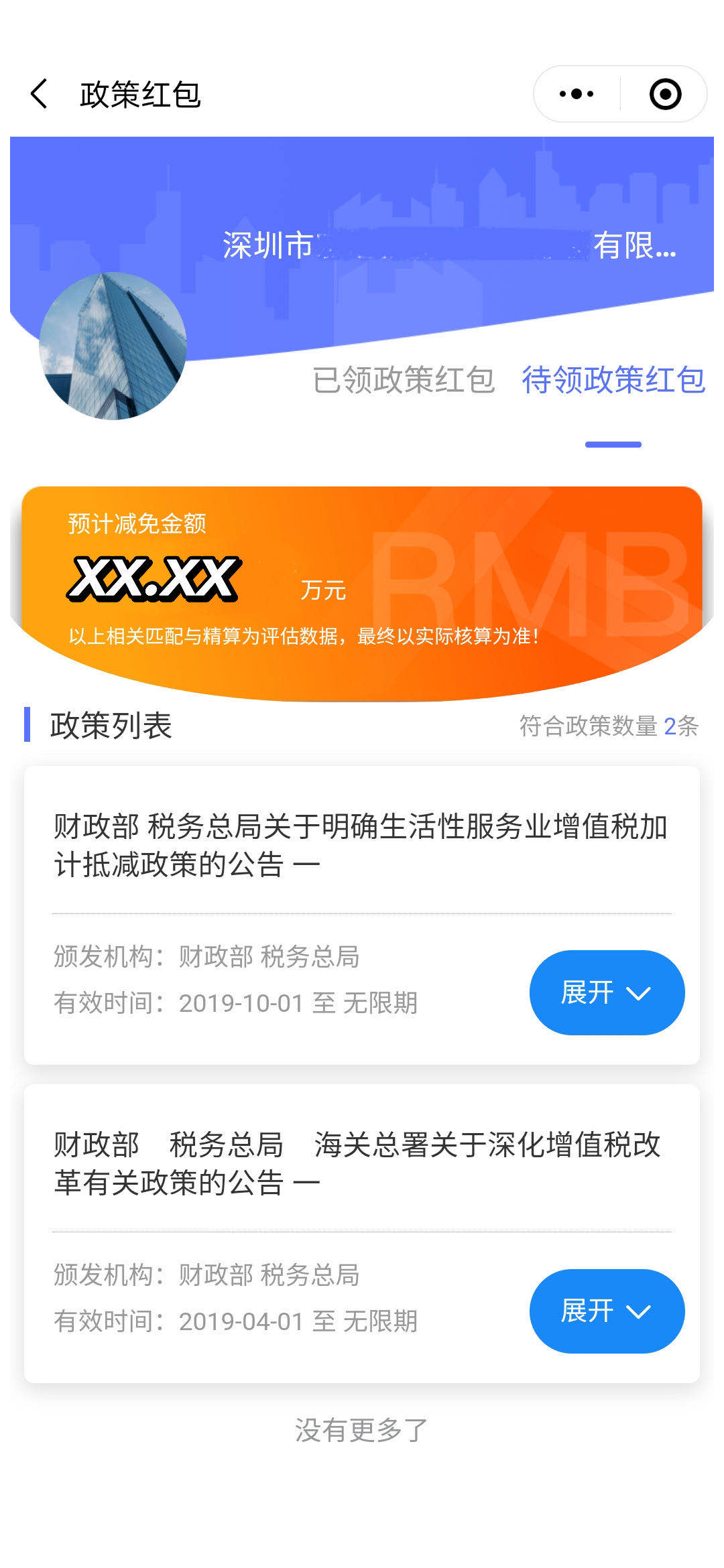Image resolution: width=724 pixels, height=1568 pixels.
Task: Expand the 深化增值税改革 policy details
Action: [x=607, y=1311]
